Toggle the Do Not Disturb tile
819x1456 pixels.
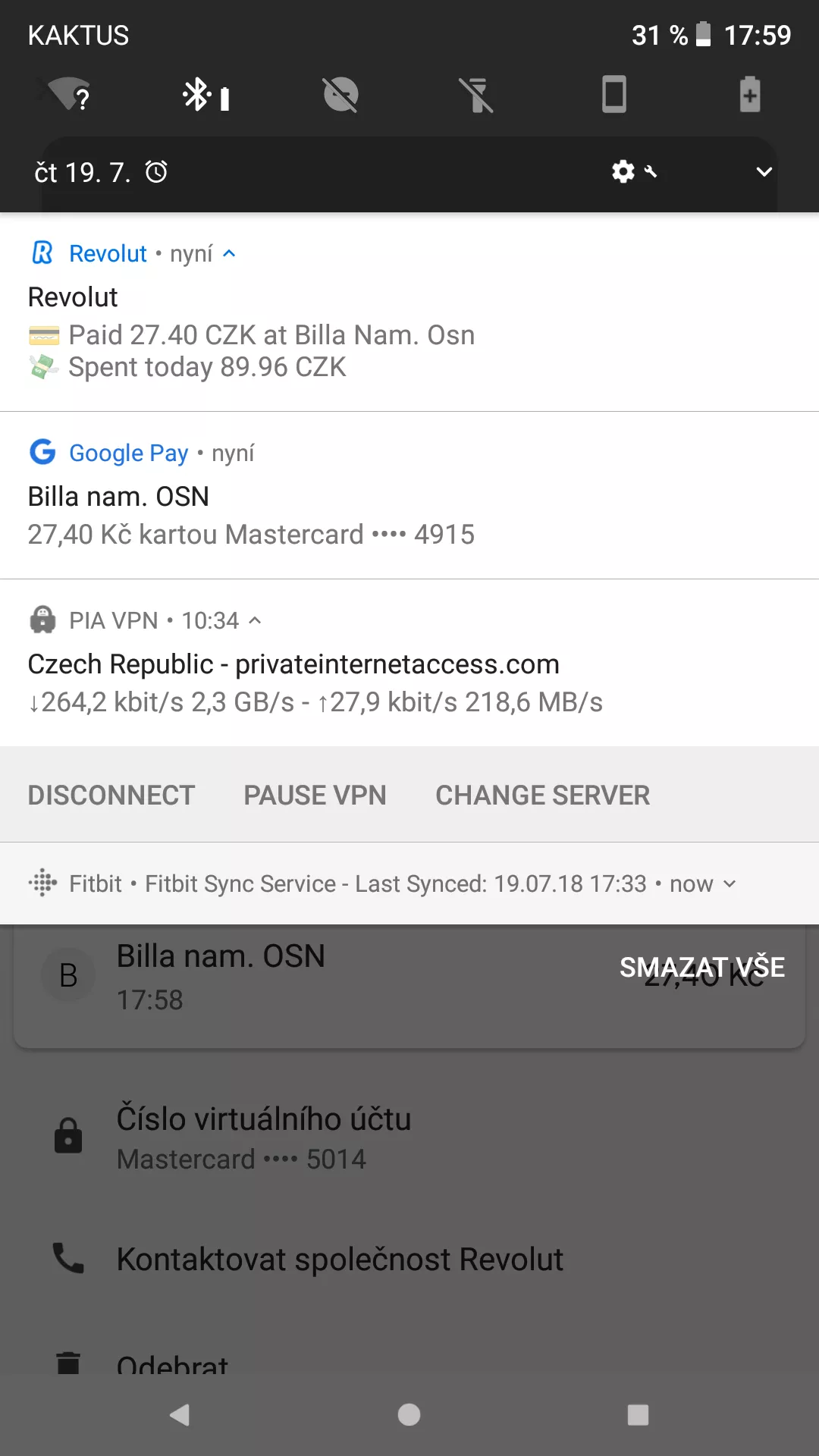(x=341, y=95)
